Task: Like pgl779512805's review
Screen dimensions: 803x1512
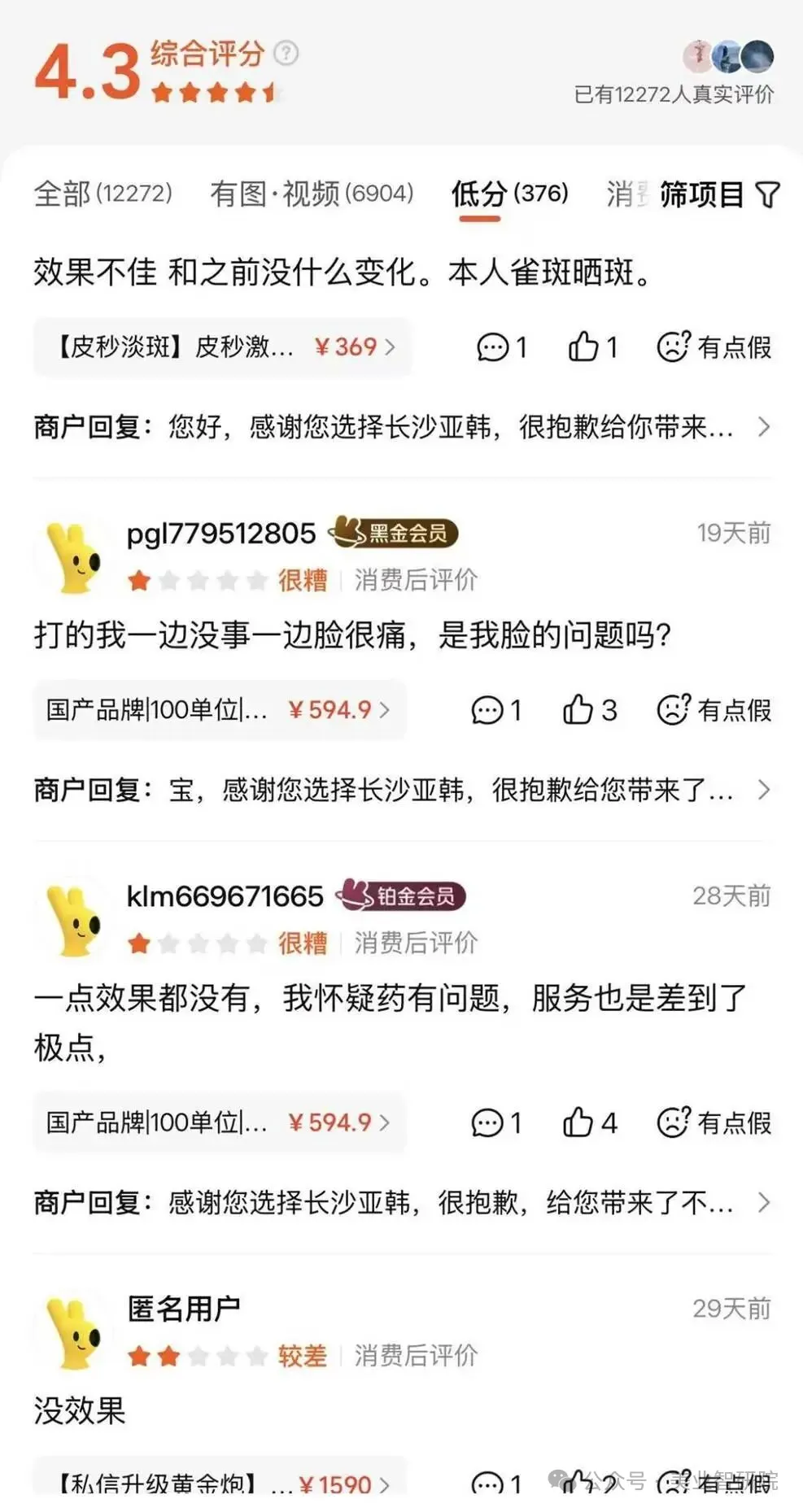Action: pos(589,710)
